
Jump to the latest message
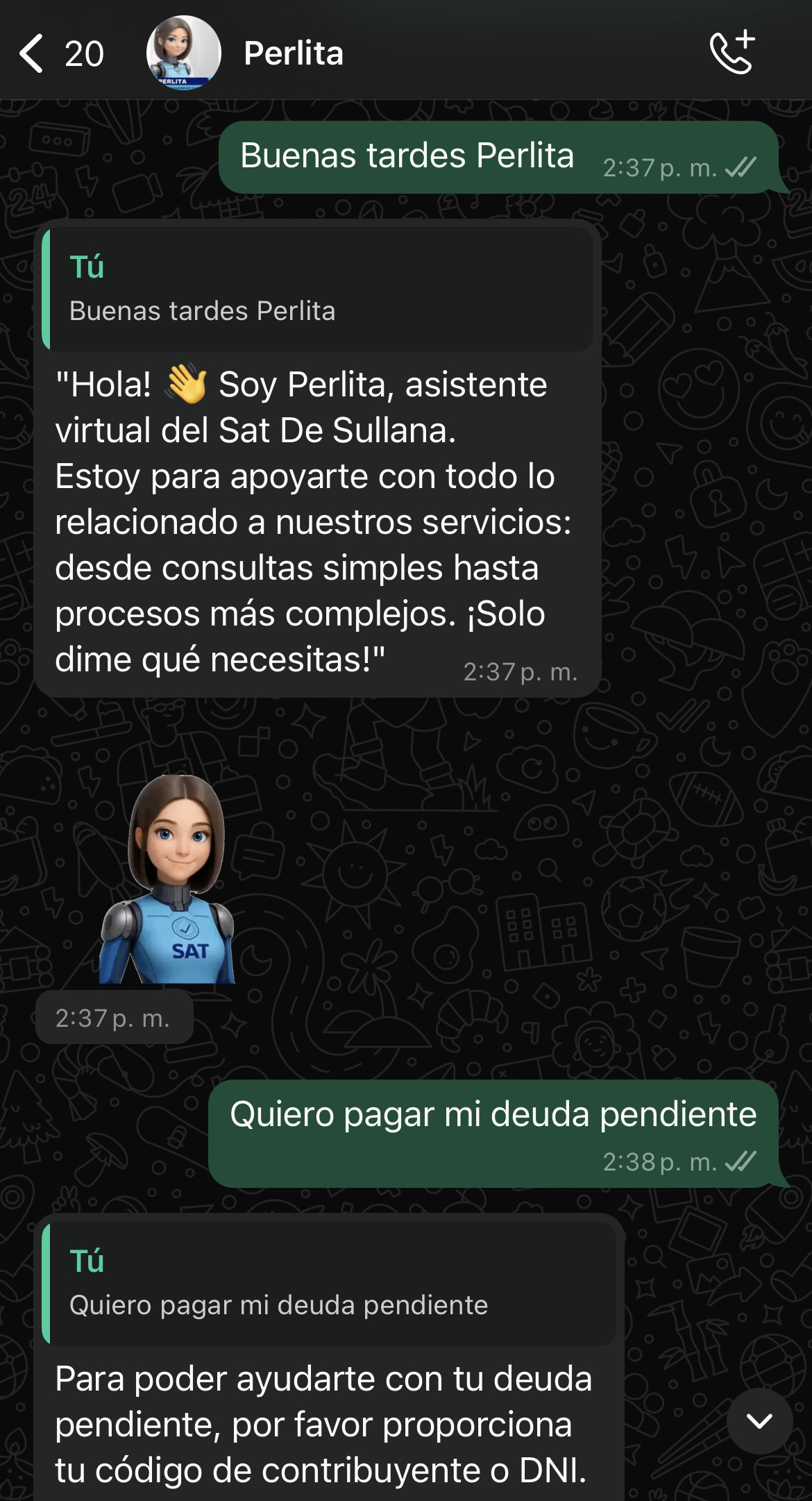[x=759, y=1420]
